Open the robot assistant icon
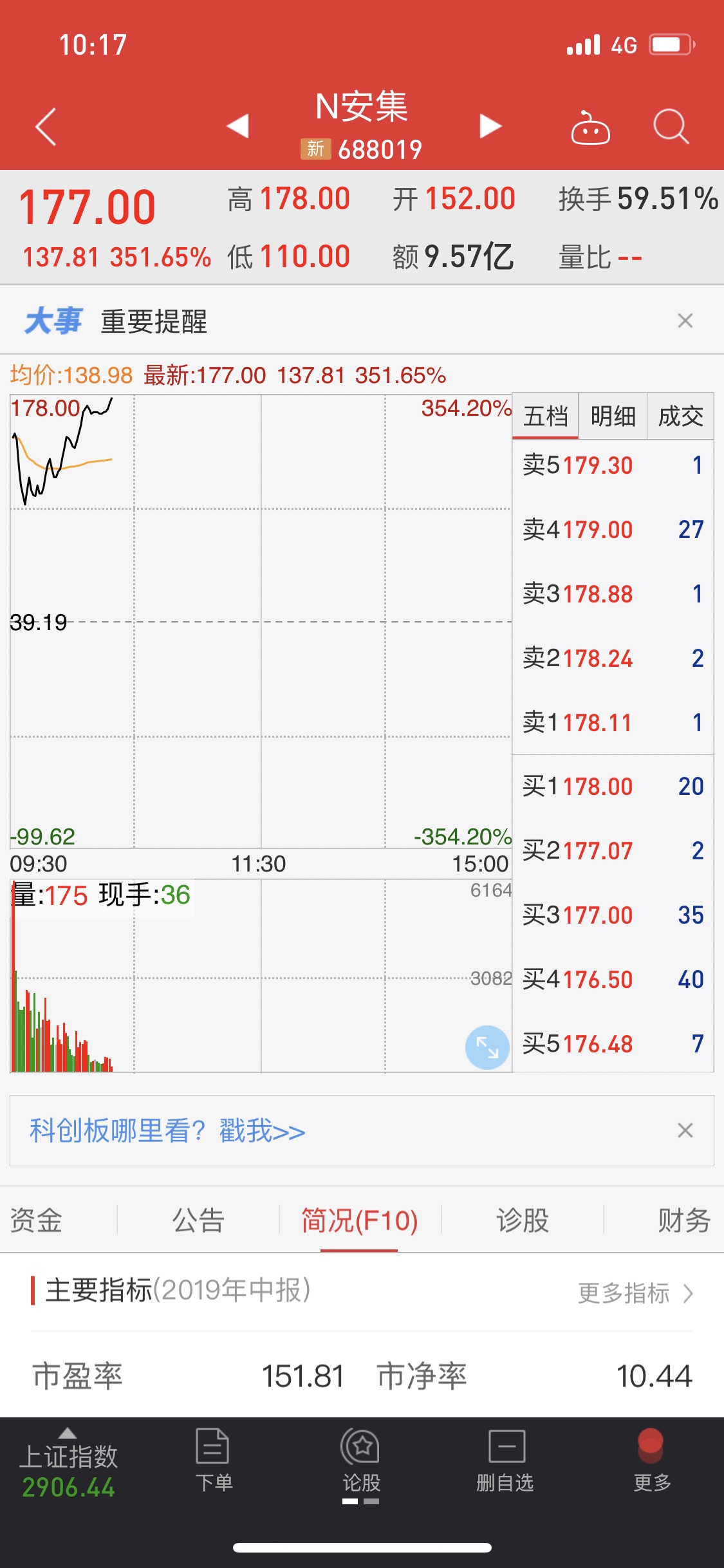This screenshot has width=724, height=1568. (590, 127)
